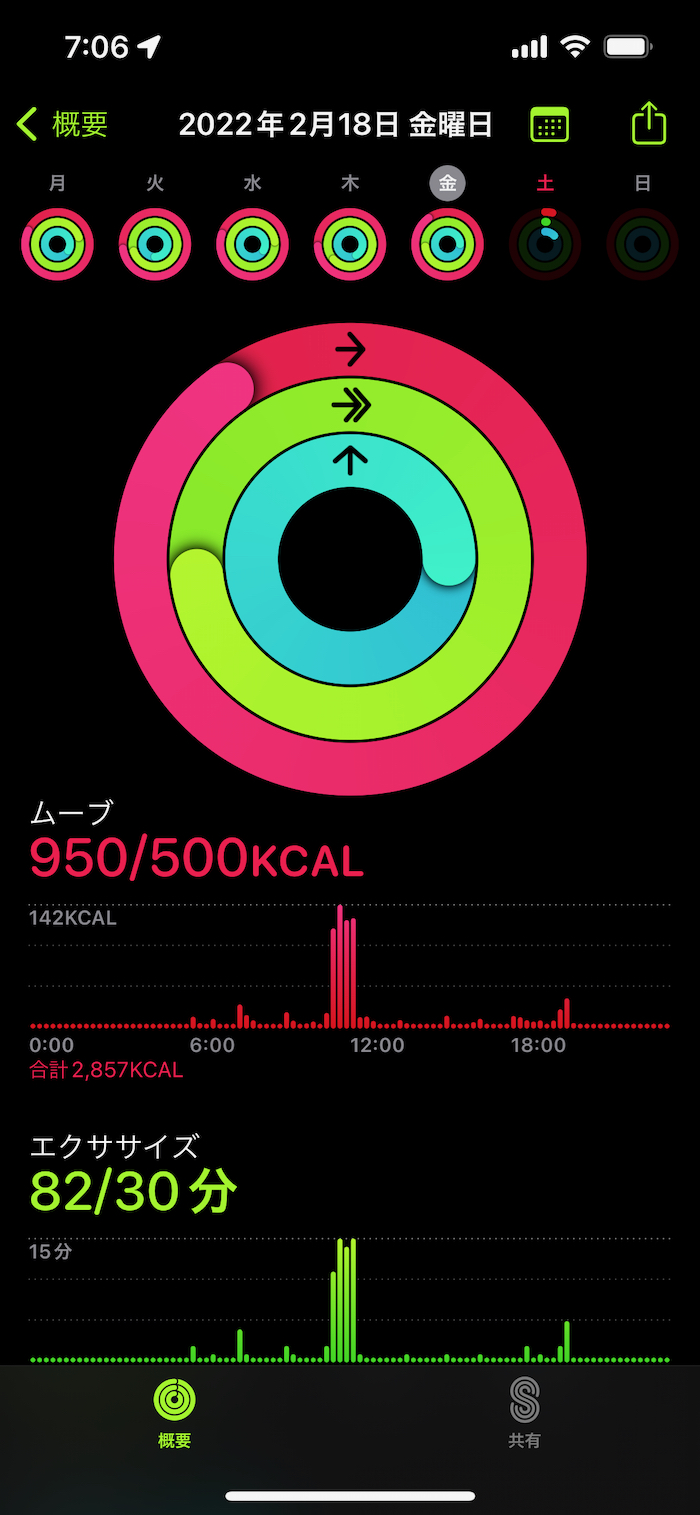This screenshot has height=1515, width=700.
Task: Share this day's activity
Action: pos(648,124)
